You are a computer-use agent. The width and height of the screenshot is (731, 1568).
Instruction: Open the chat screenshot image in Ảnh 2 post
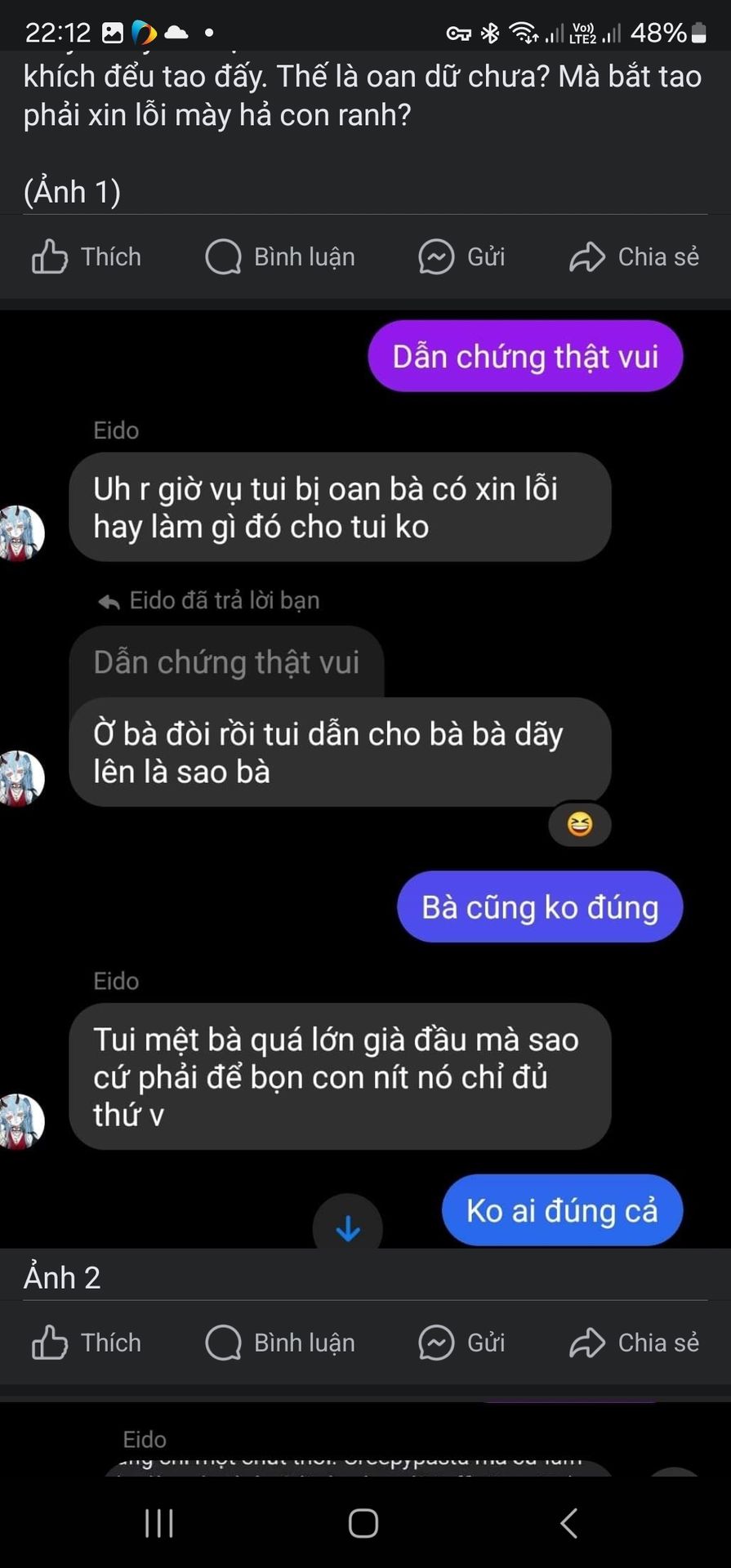(365, 776)
